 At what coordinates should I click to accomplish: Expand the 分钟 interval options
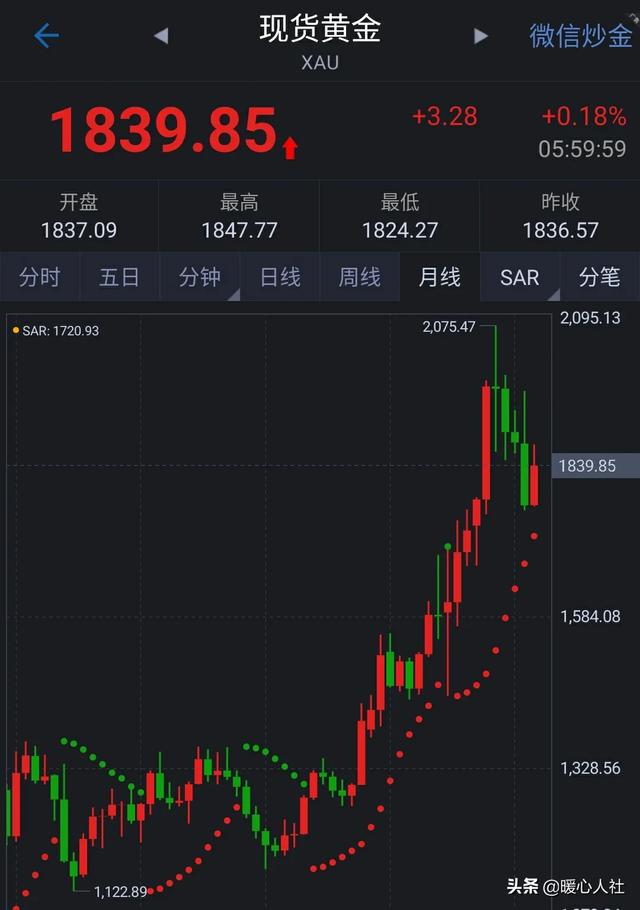point(200,277)
